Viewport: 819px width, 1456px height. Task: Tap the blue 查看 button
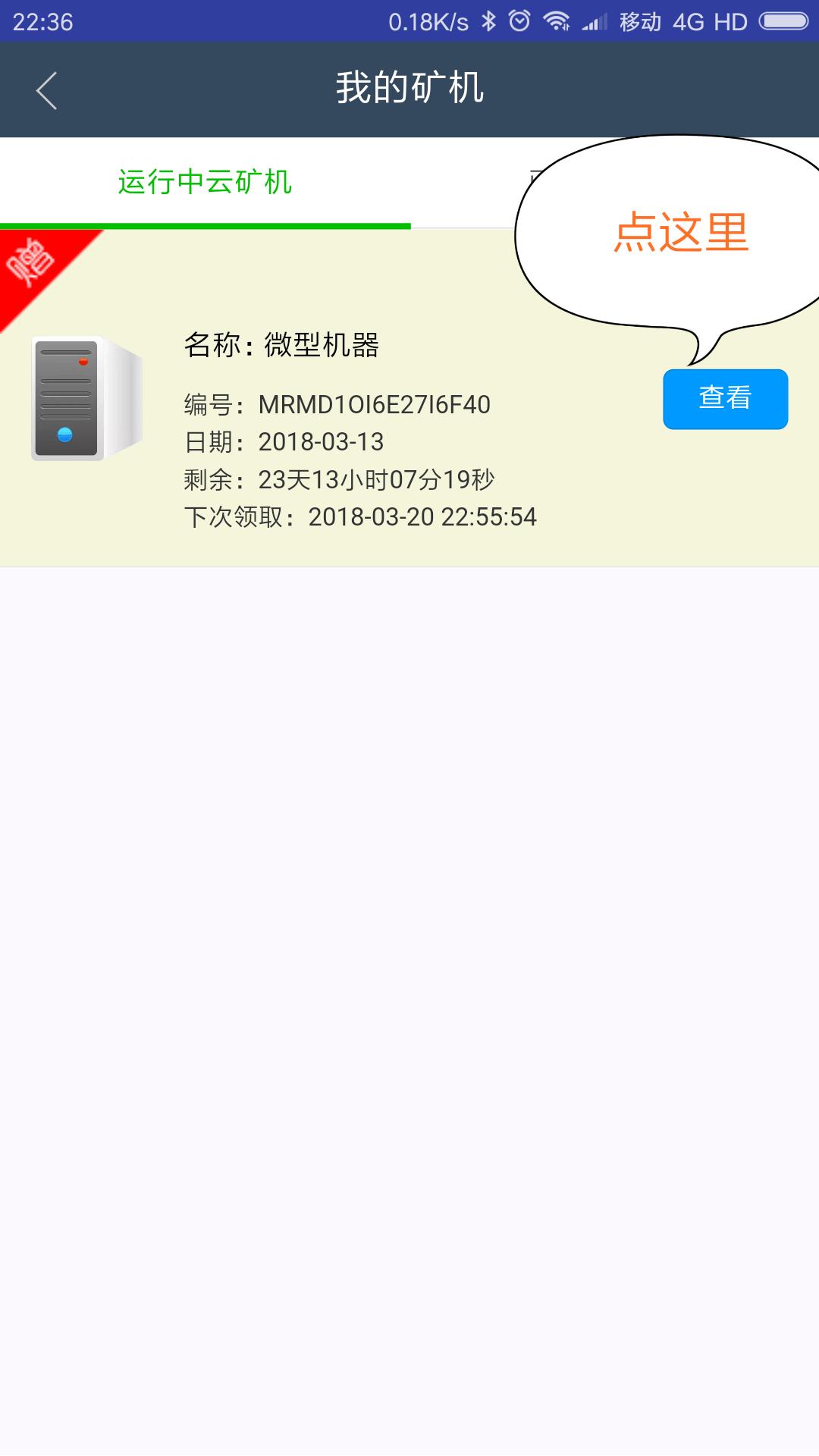(726, 399)
